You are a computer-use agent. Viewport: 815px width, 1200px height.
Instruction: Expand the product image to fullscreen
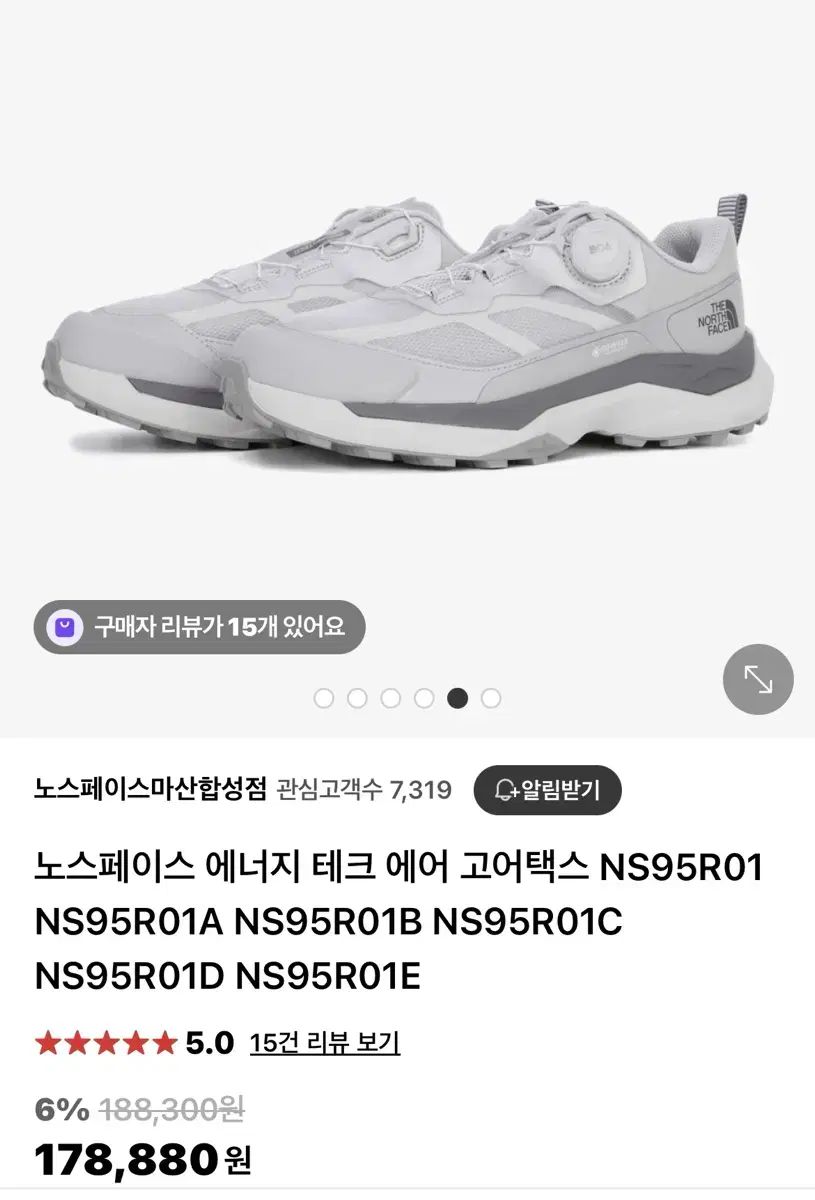click(758, 679)
